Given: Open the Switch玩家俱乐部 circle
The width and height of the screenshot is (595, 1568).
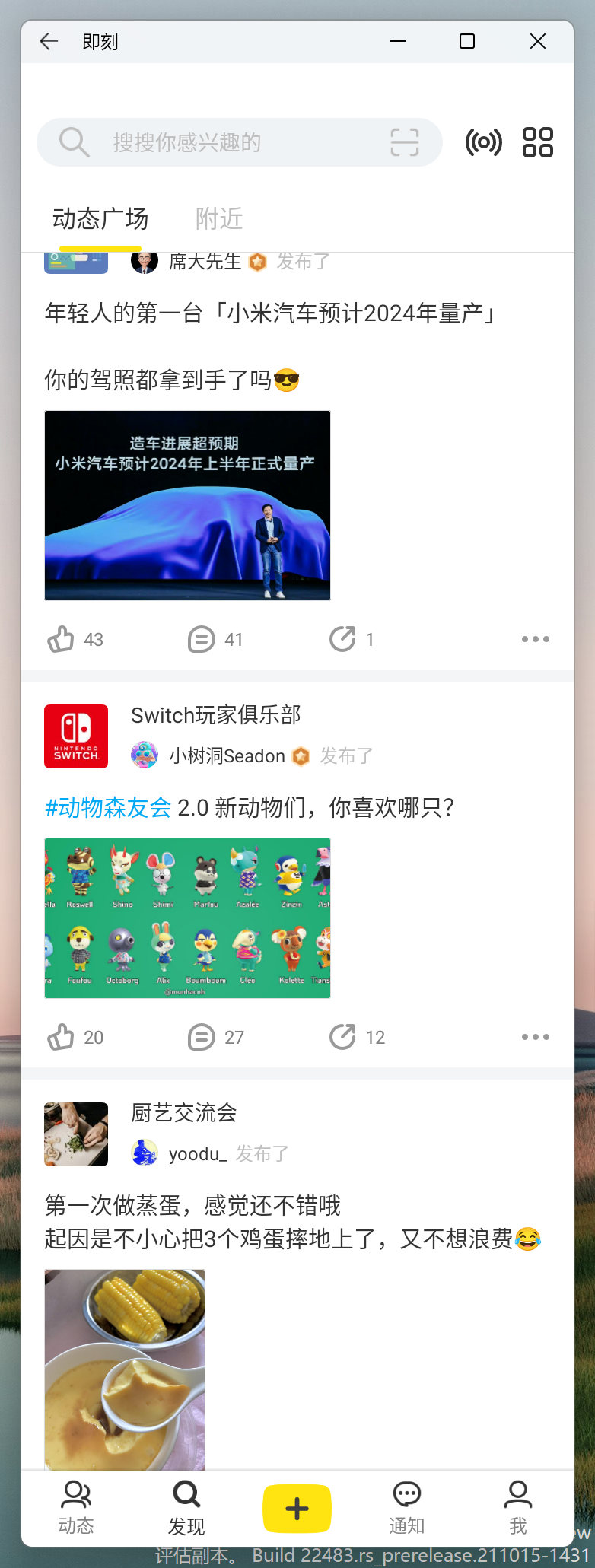Looking at the screenshot, I should 216,715.
